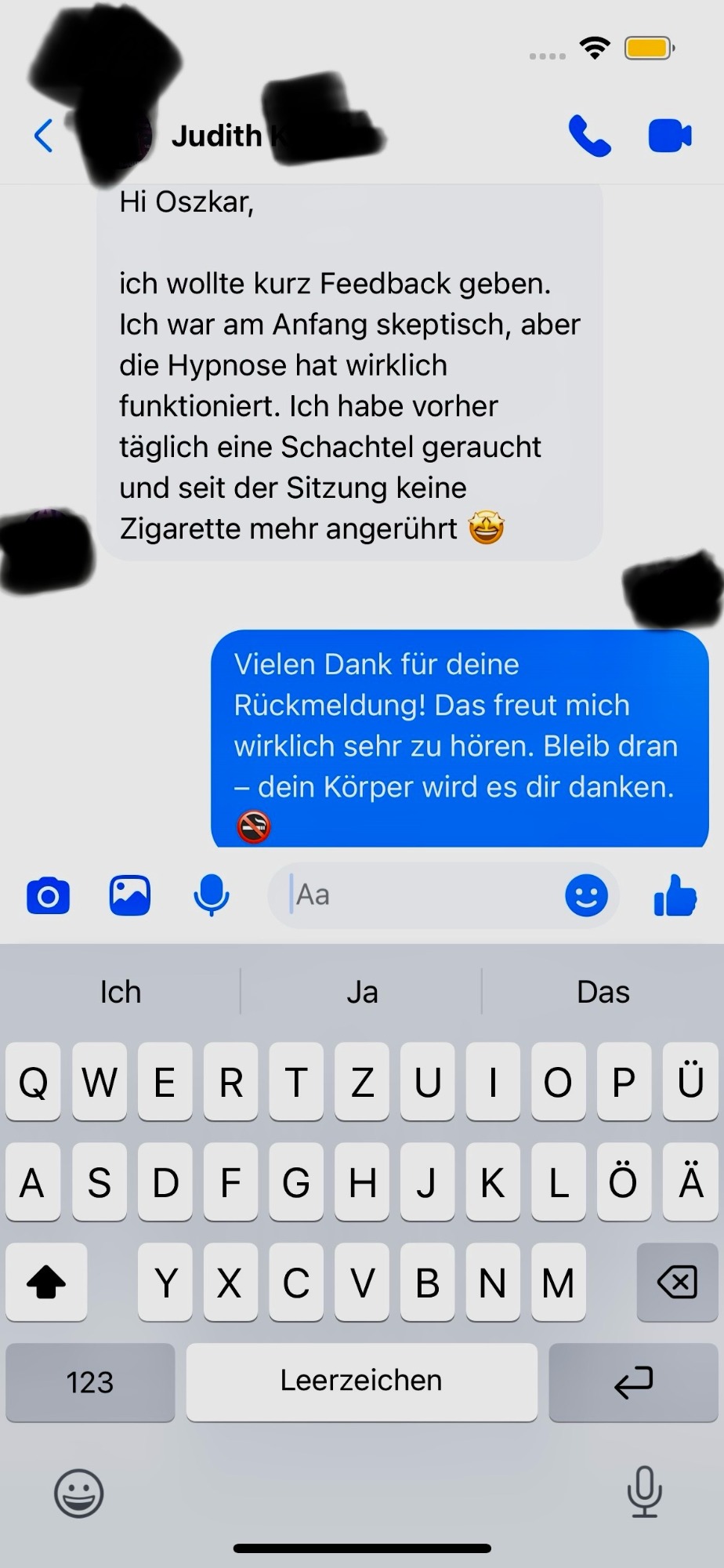Start keyboard dictation with the microphone
The image size is (724, 1568).
coord(644,1492)
